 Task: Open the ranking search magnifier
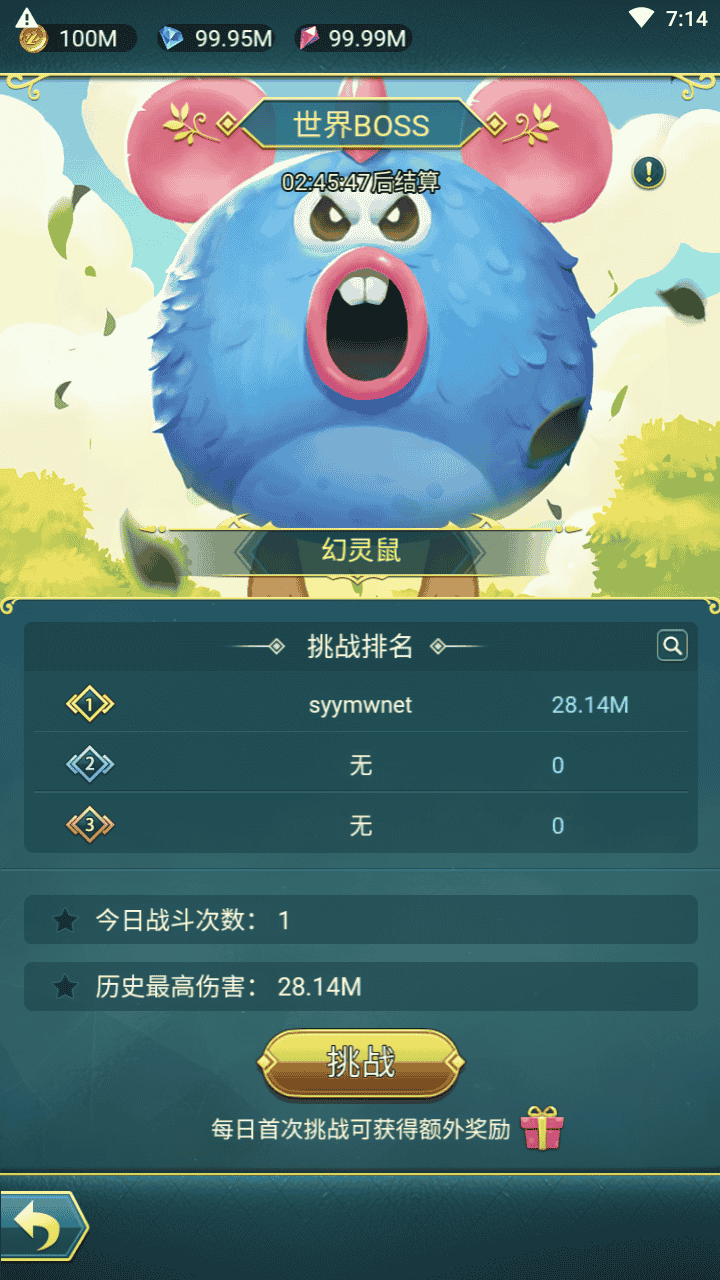tap(672, 646)
